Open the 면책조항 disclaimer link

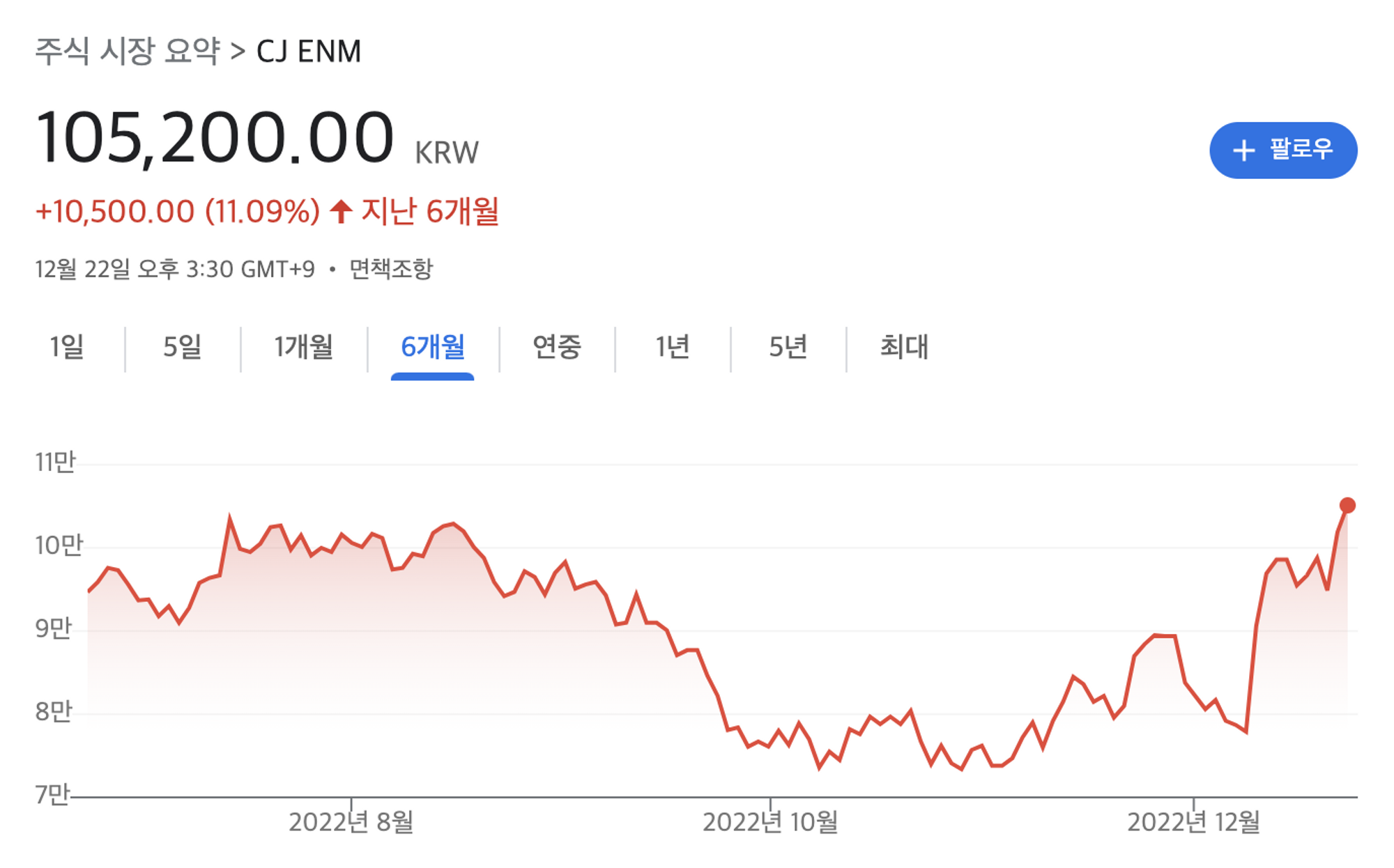point(391,269)
